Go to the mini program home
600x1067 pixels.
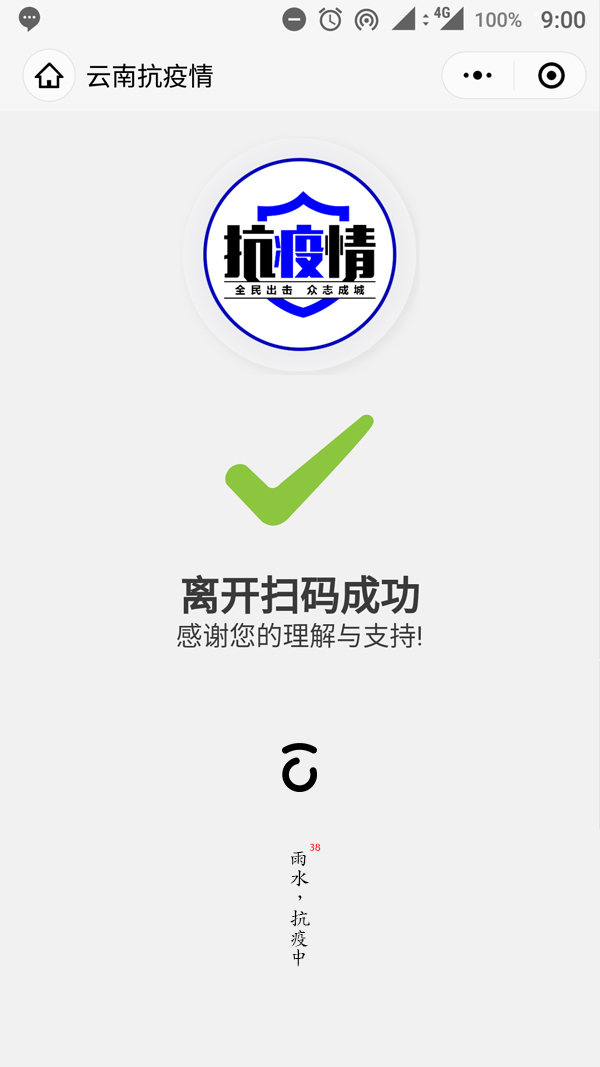49,76
